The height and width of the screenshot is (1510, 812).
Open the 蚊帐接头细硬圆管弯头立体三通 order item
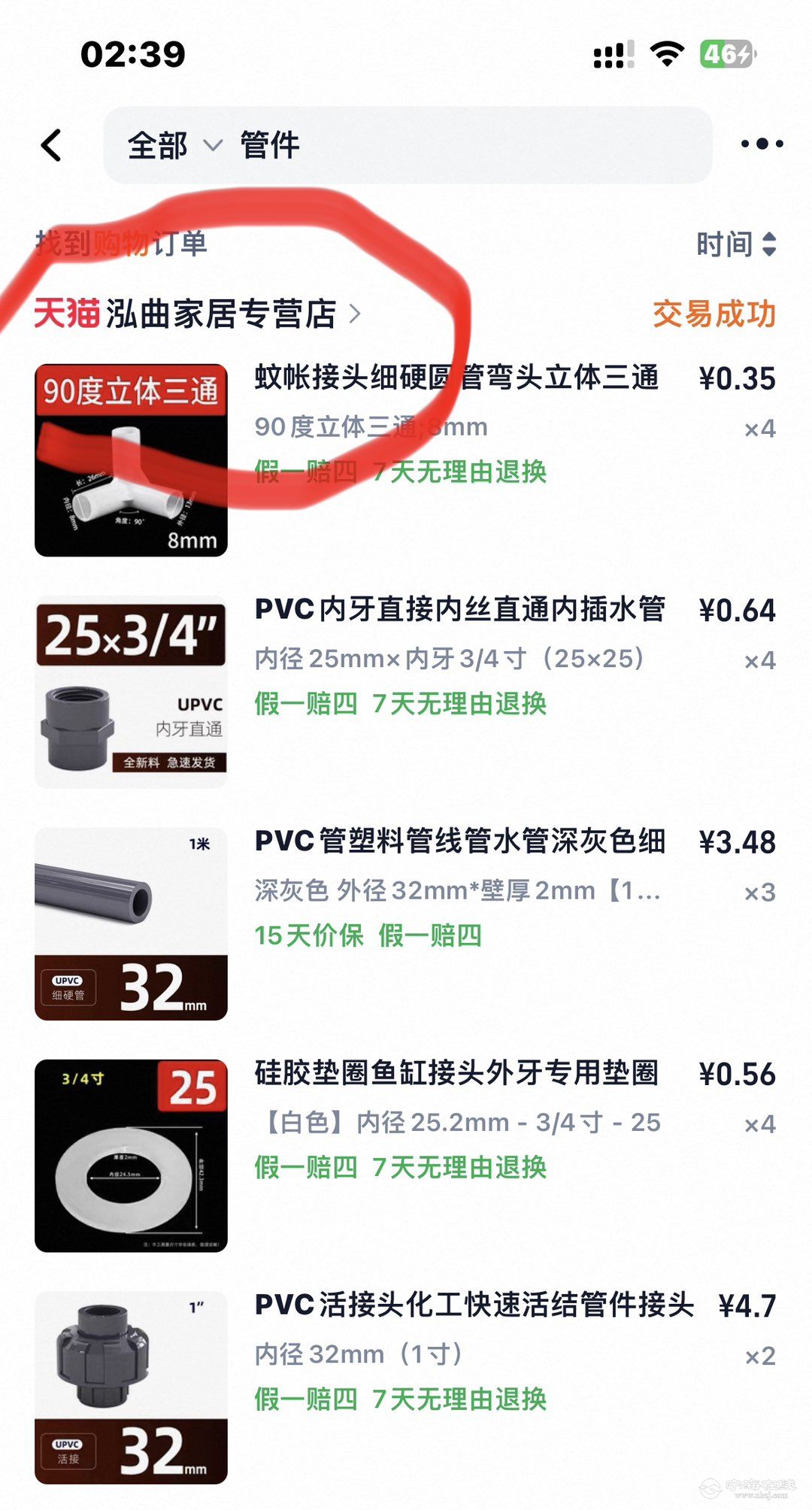[456, 378]
